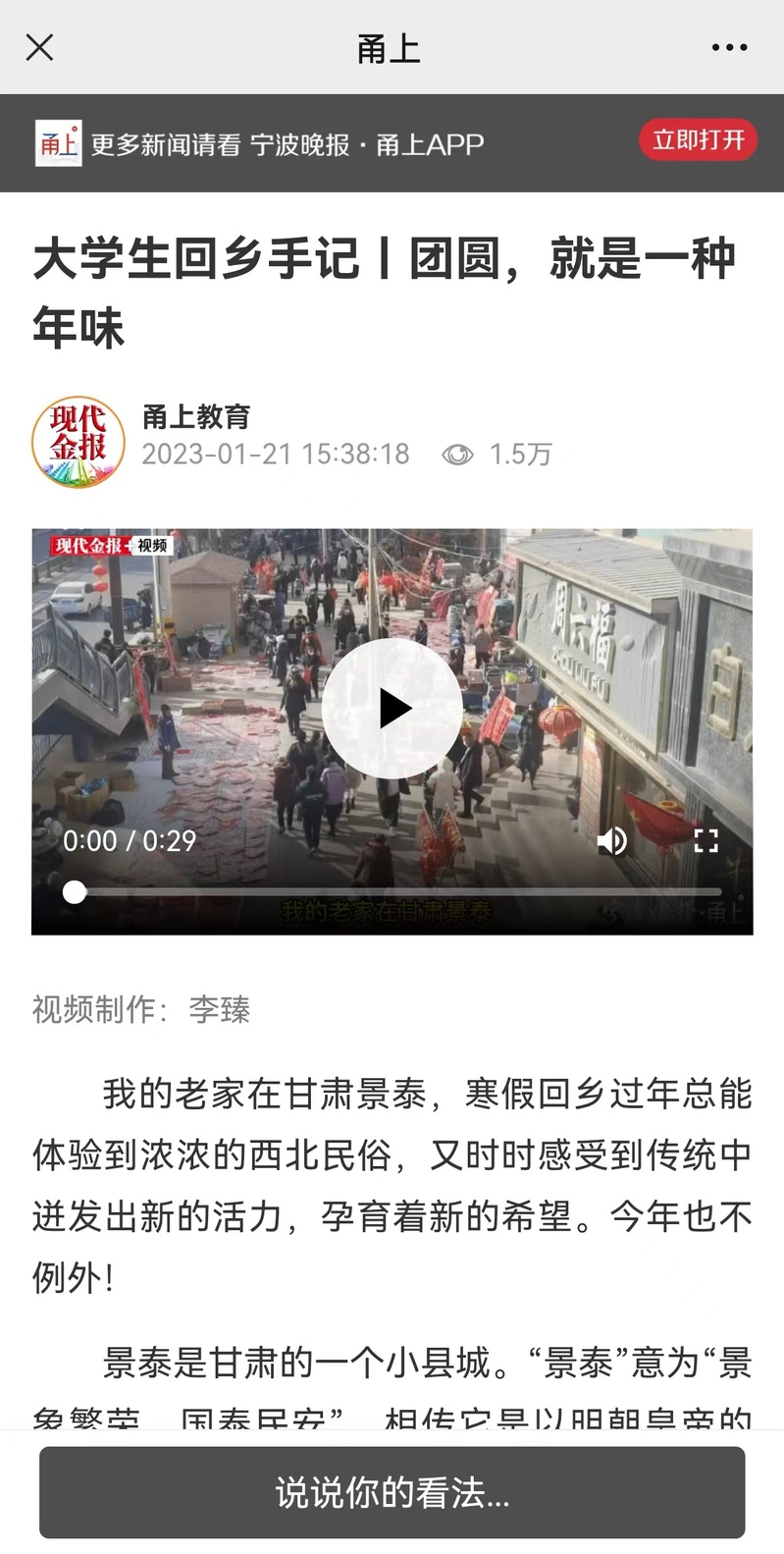Screen dimensions: 784x1554
Task: Open the 甬上教育 author profile
Action: [x=196, y=416]
